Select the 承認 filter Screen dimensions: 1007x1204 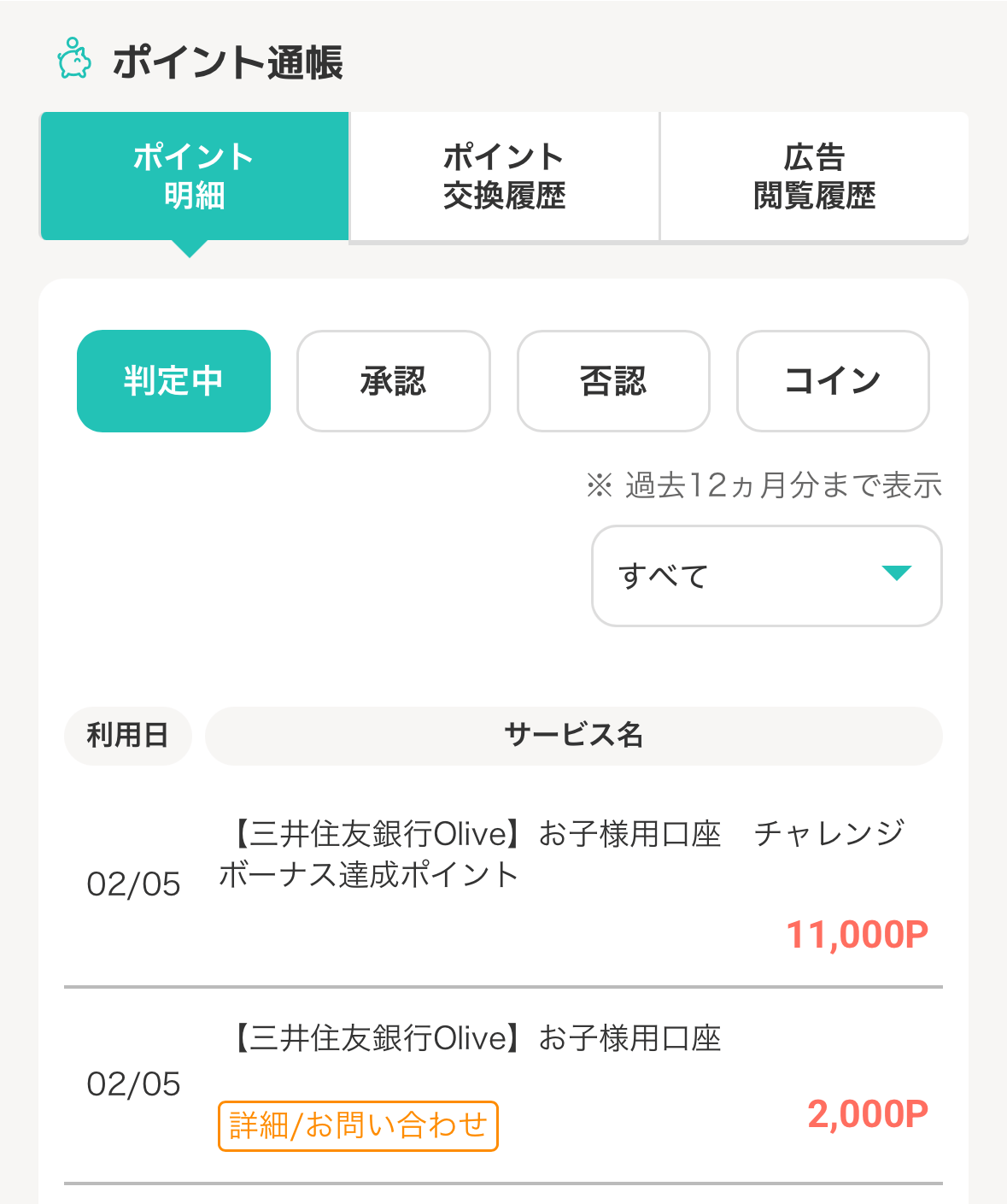(393, 380)
